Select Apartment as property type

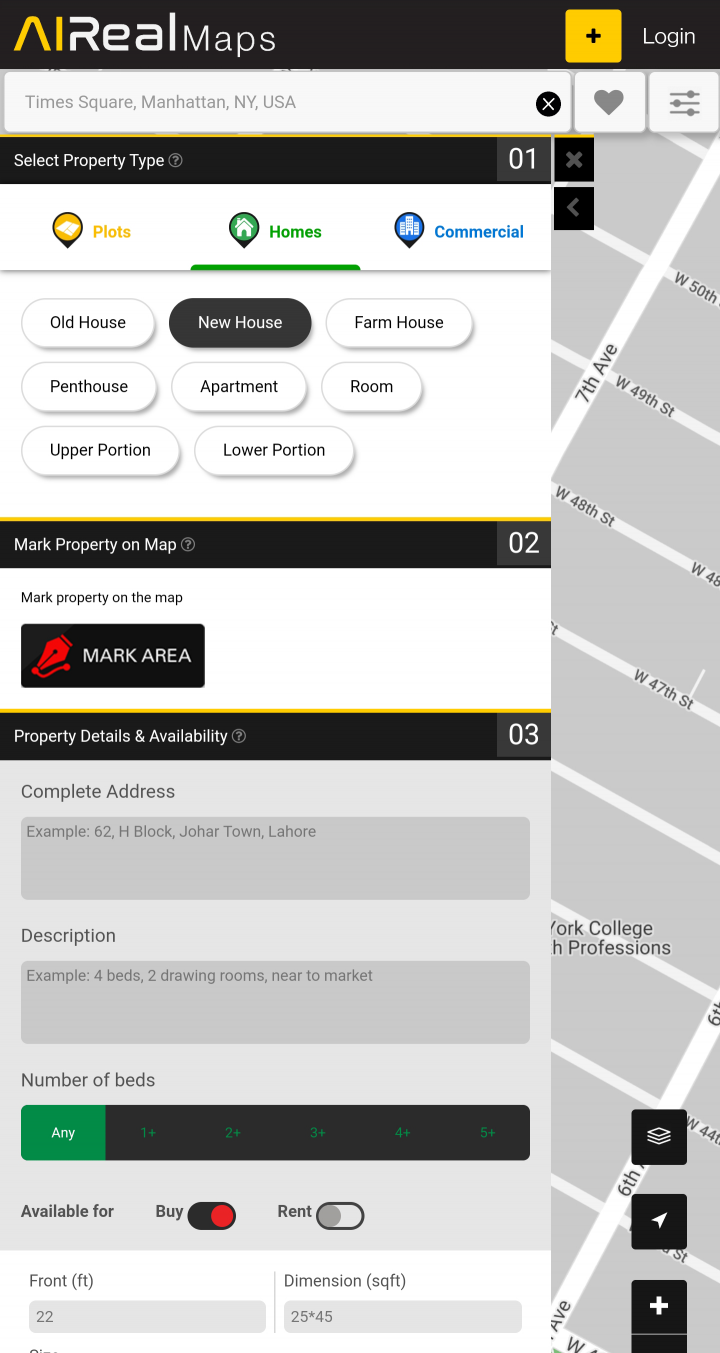pos(239,387)
